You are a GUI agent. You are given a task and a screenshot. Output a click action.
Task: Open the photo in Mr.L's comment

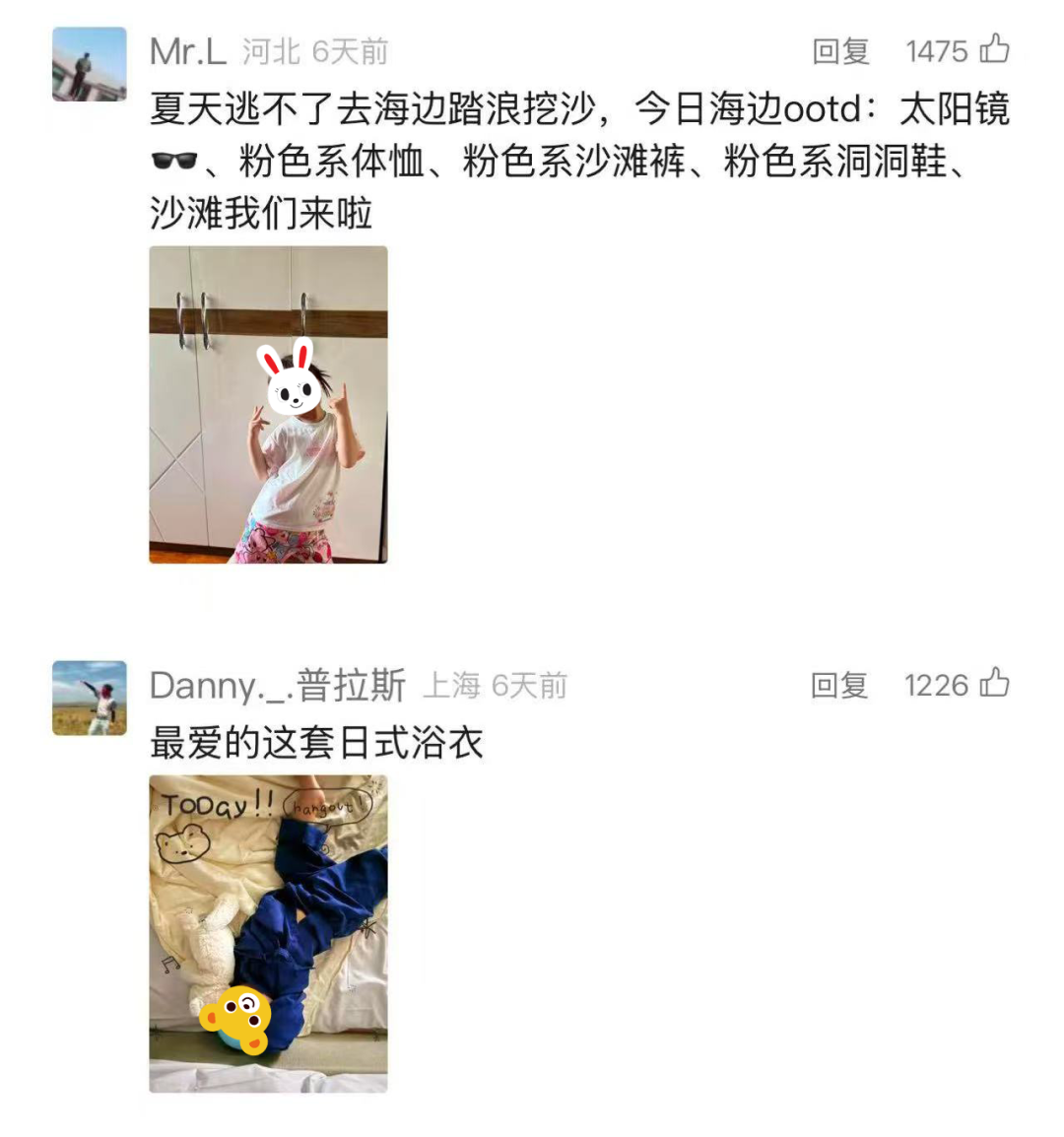click(268, 405)
